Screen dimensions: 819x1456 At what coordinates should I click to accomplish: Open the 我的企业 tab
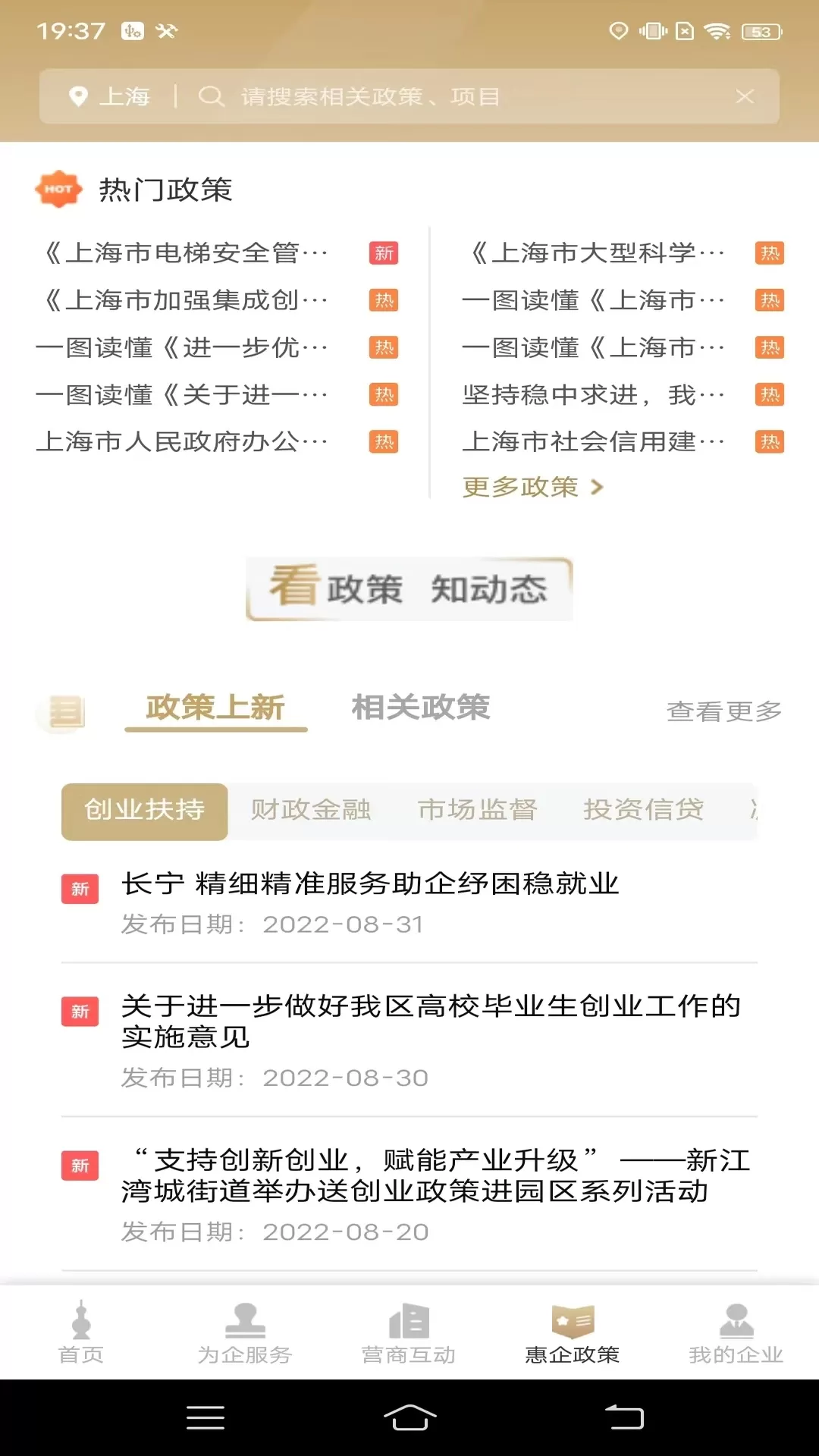pos(736,1332)
